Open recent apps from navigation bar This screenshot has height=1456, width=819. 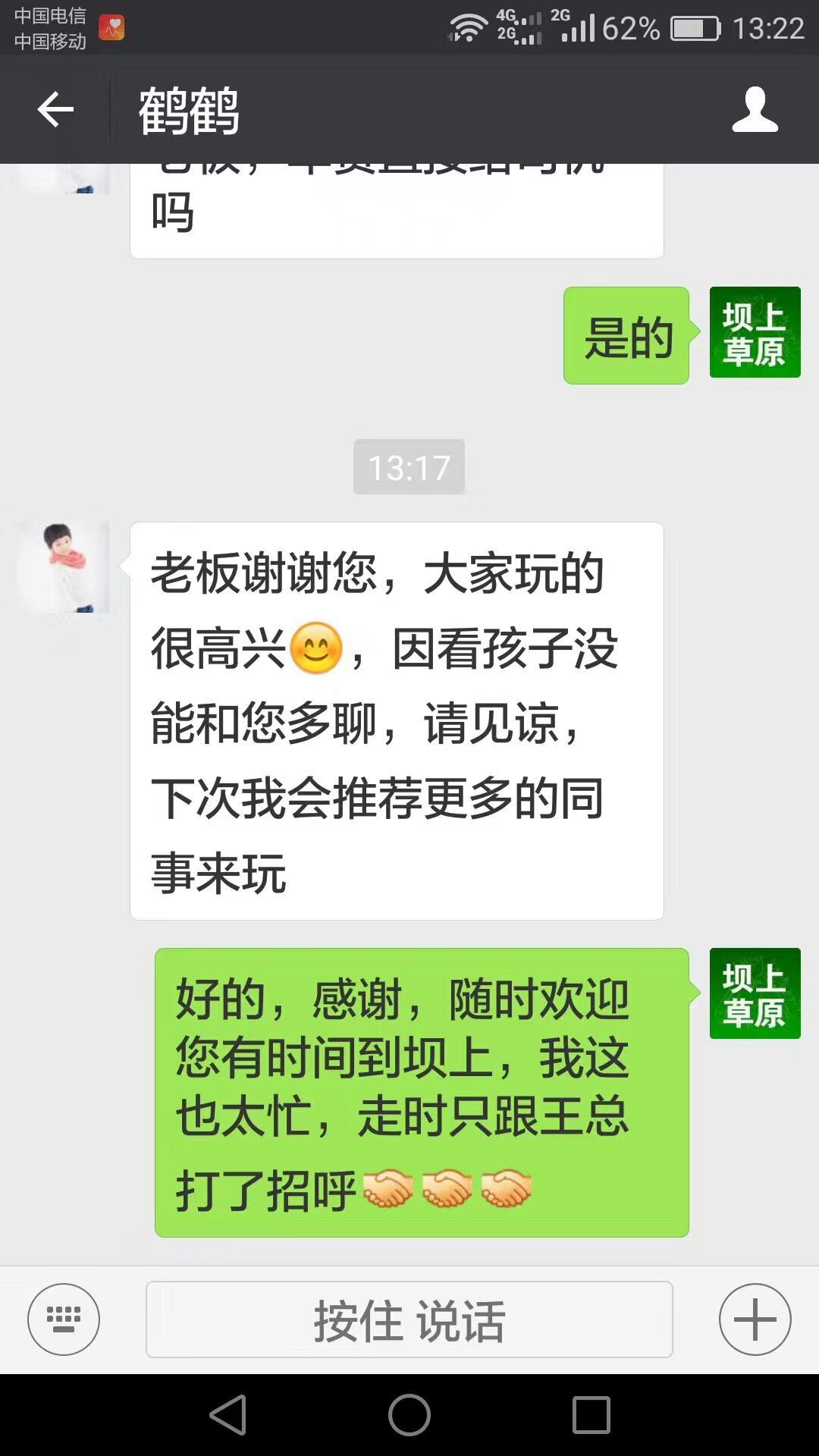click(591, 1415)
